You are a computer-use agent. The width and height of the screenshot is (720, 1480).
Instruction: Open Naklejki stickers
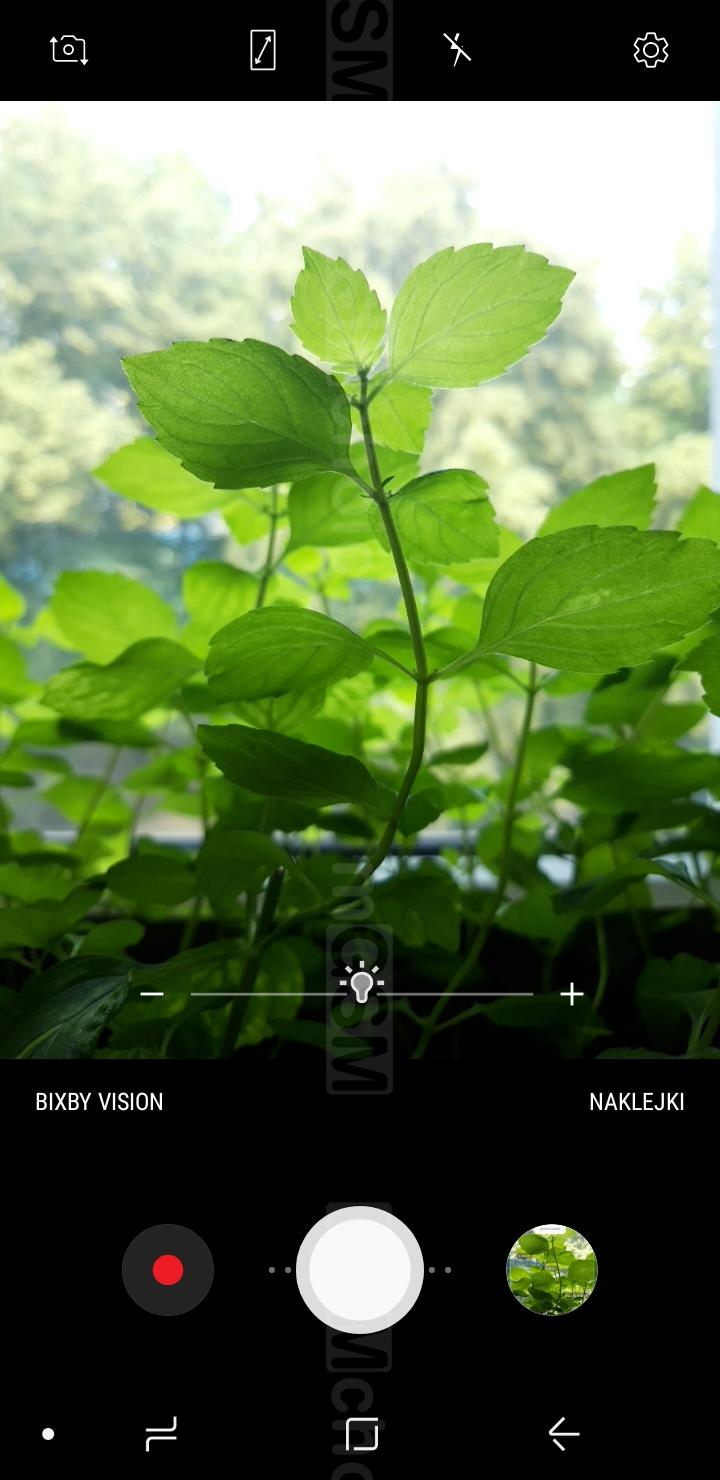pyautogui.click(x=637, y=1102)
